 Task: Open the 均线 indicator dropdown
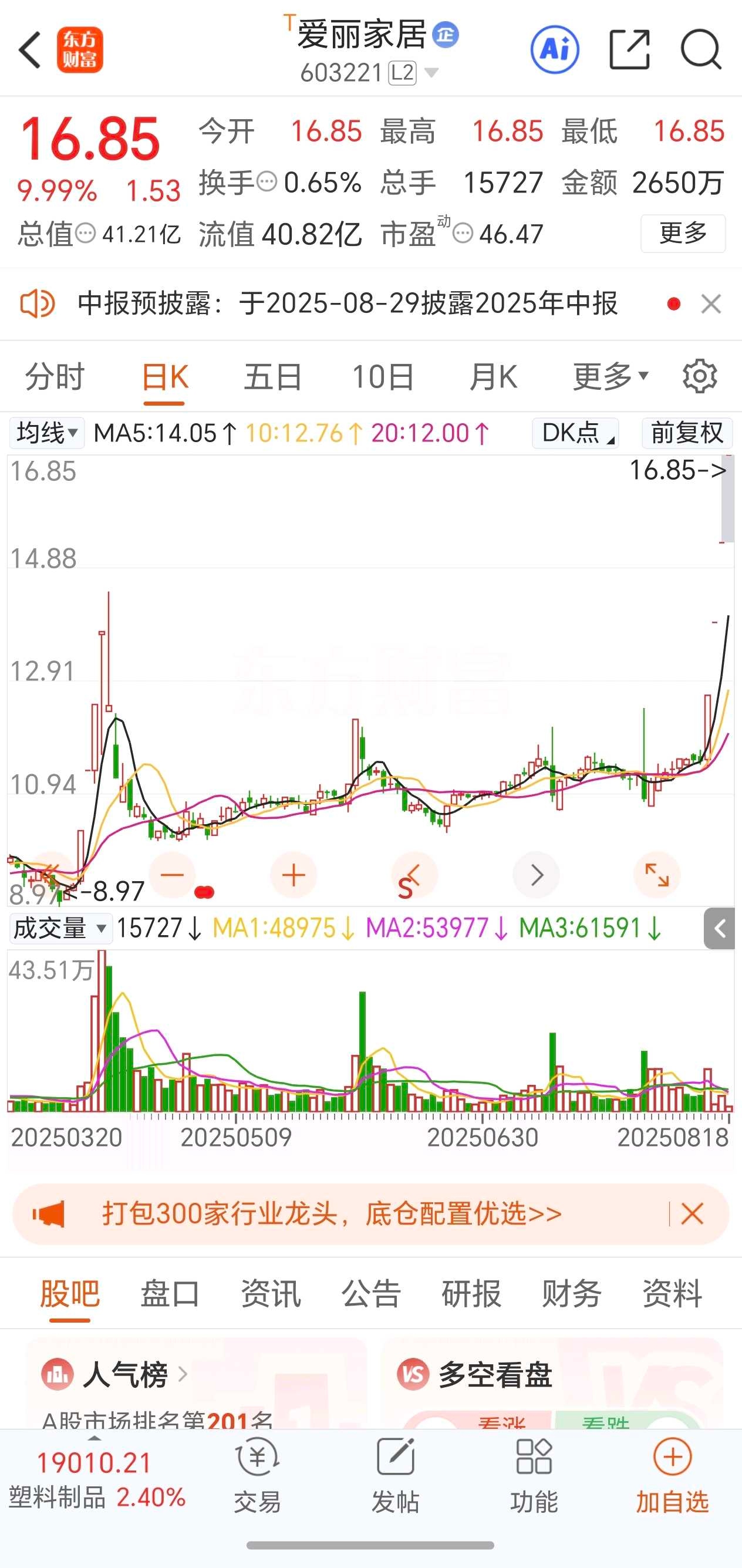coord(47,433)
